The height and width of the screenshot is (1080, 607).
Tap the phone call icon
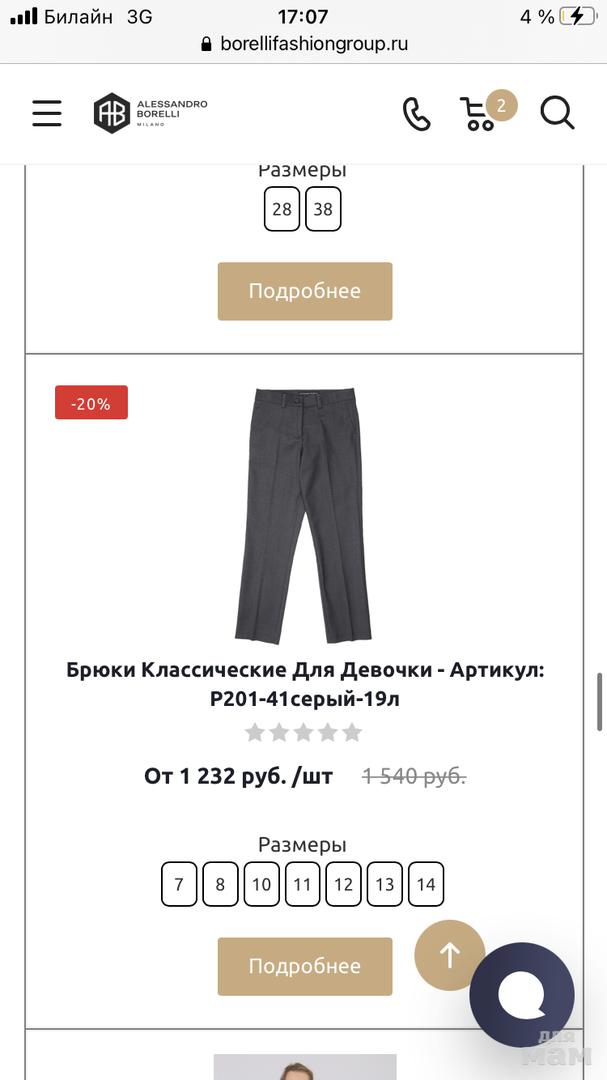point(416,114)
